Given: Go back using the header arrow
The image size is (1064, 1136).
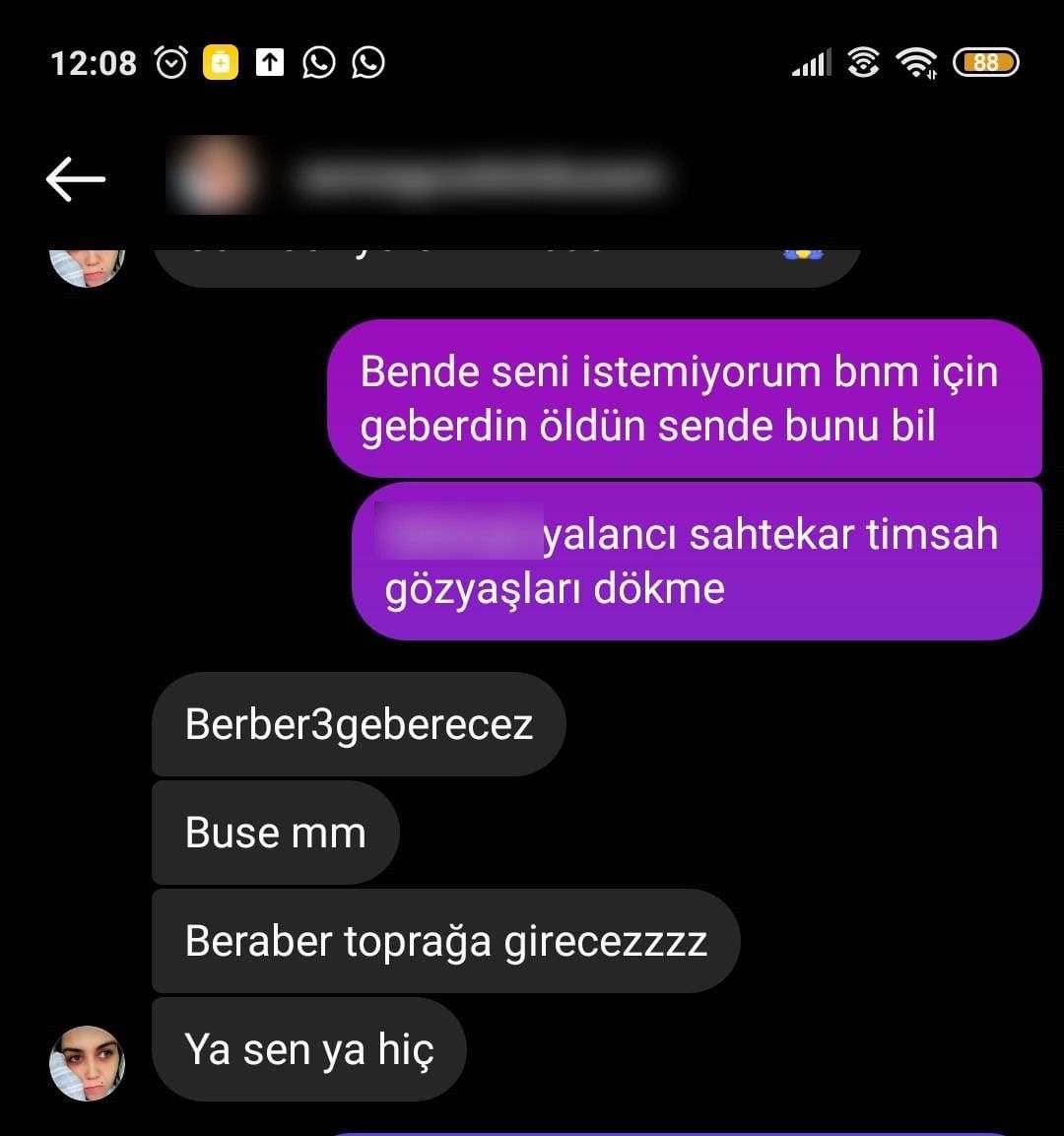Looking at the screenshot, I should (x=75, y=178).
